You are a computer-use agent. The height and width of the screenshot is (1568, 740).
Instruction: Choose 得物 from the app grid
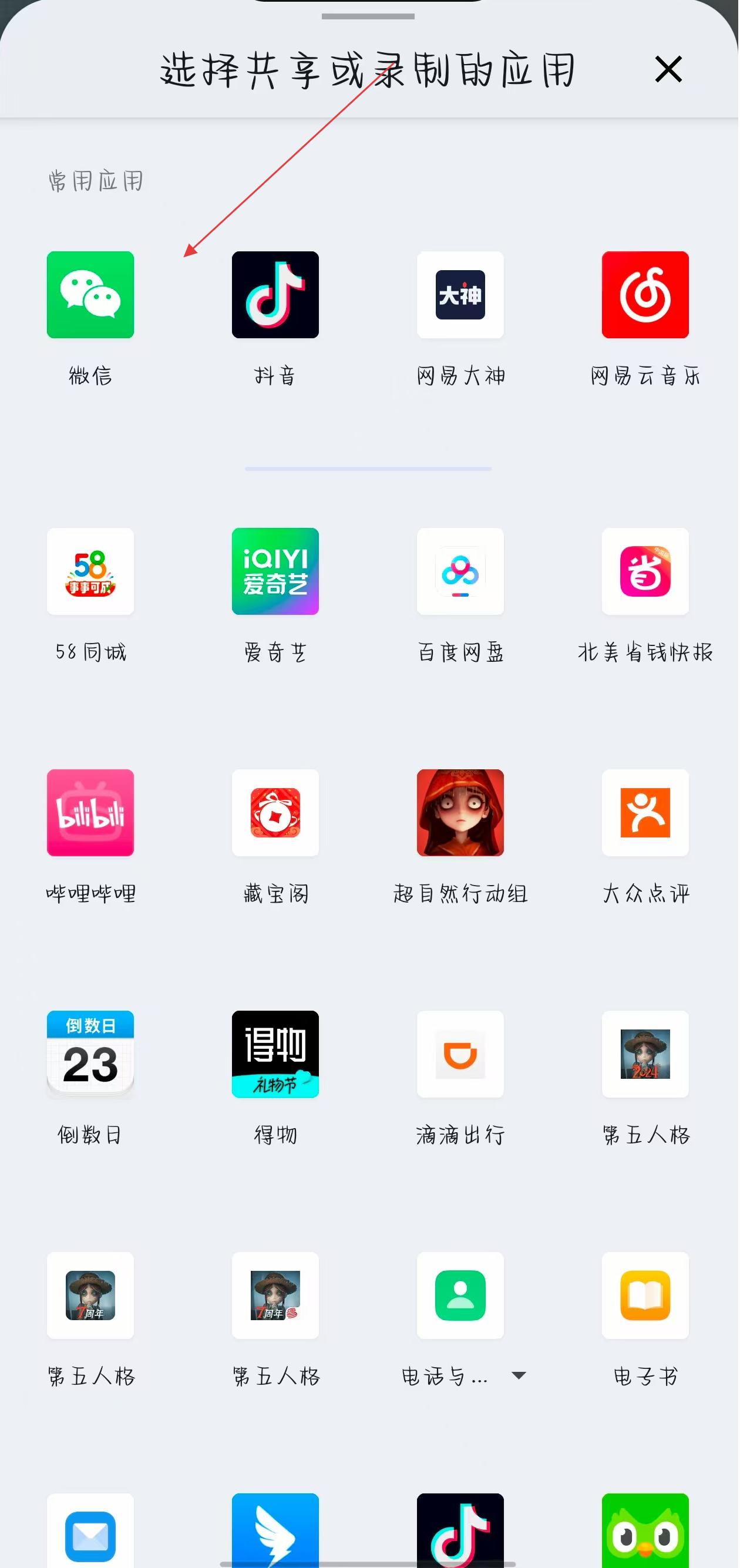(x=275, y=1054)
